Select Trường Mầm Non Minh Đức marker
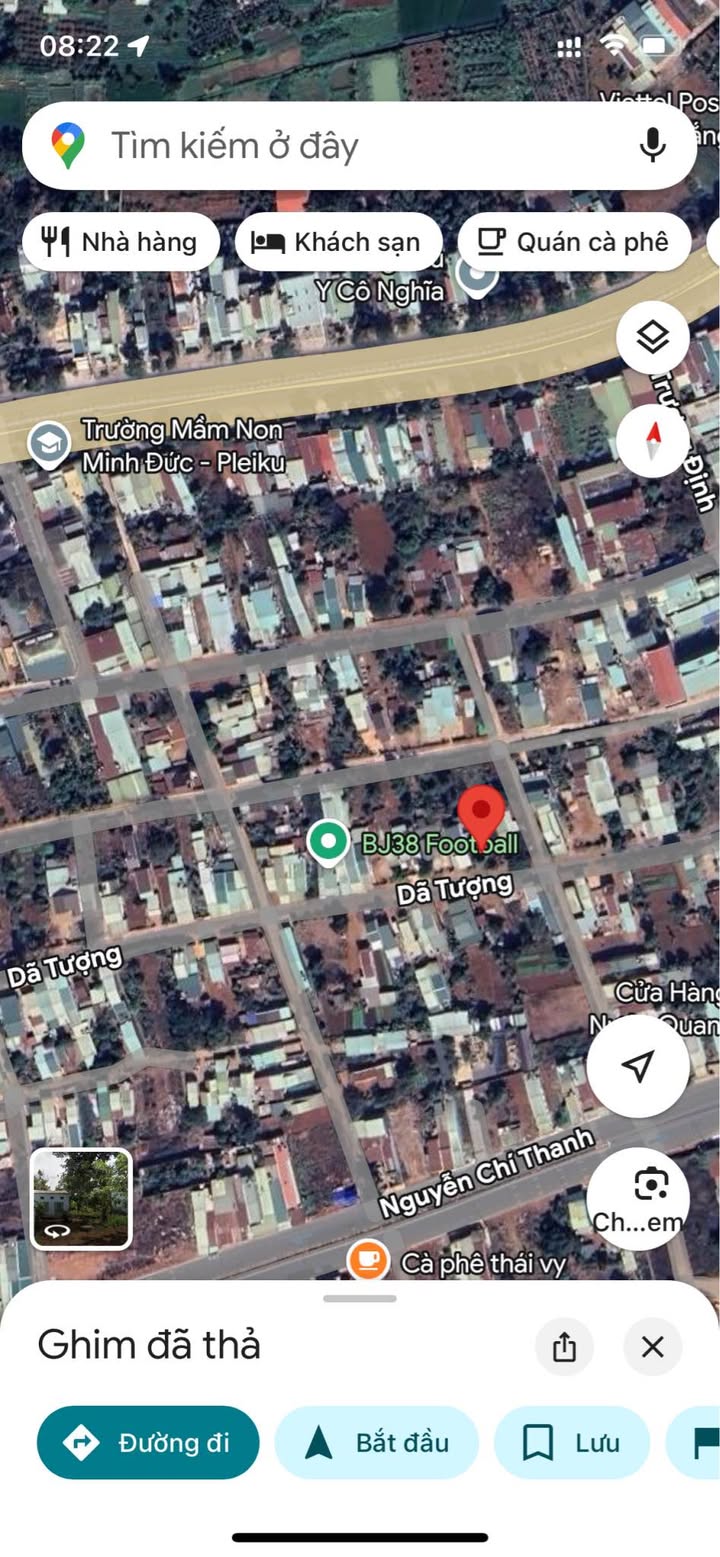 point(48,444)
